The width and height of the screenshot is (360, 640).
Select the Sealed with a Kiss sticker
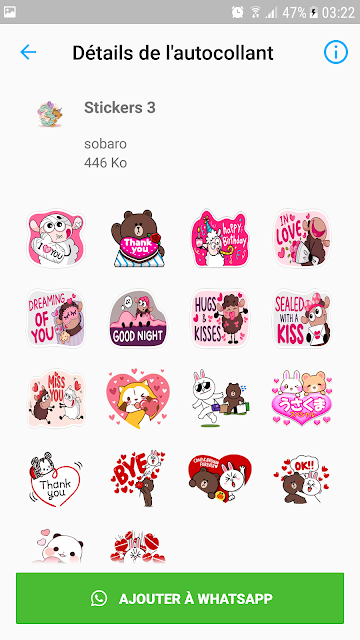click(302, 318)
